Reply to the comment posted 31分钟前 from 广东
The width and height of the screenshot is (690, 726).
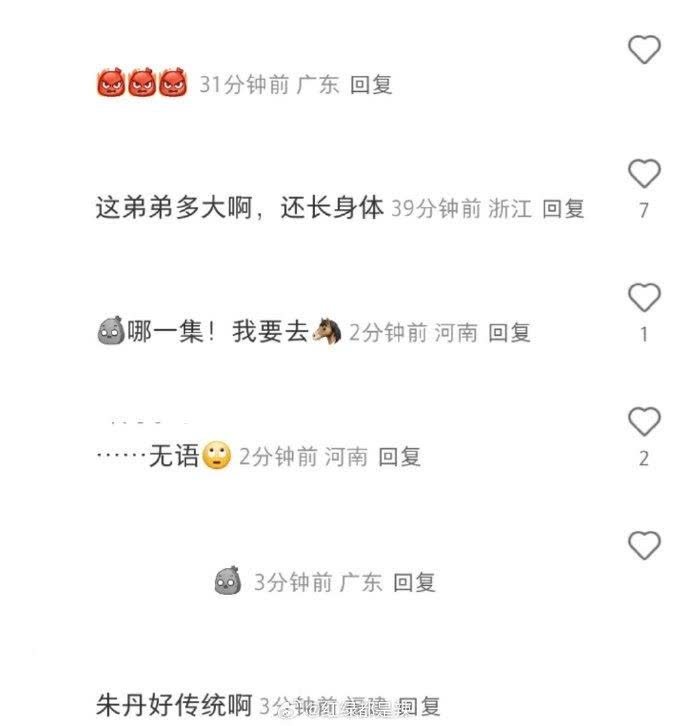[371, 84]
